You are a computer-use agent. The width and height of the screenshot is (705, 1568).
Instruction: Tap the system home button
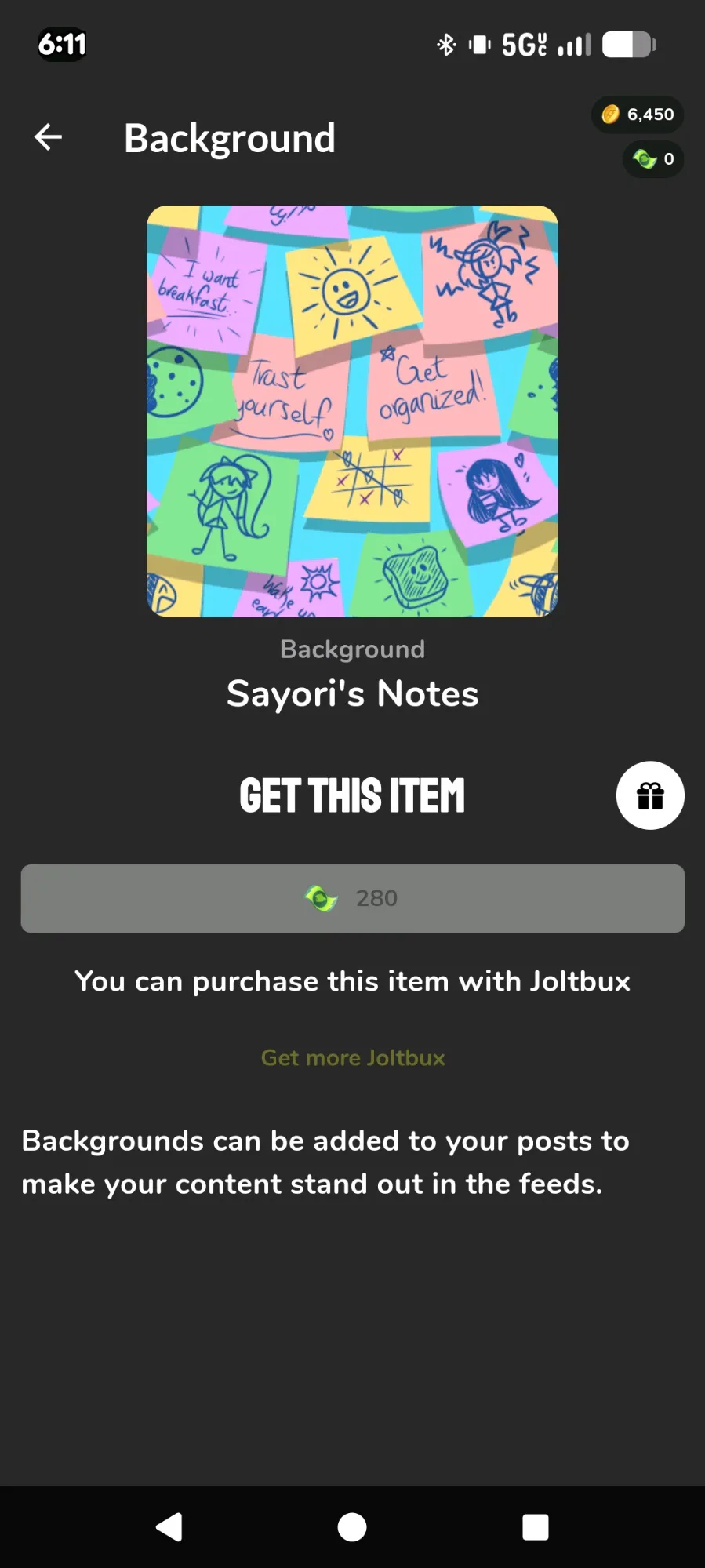tap(352, 1526)
